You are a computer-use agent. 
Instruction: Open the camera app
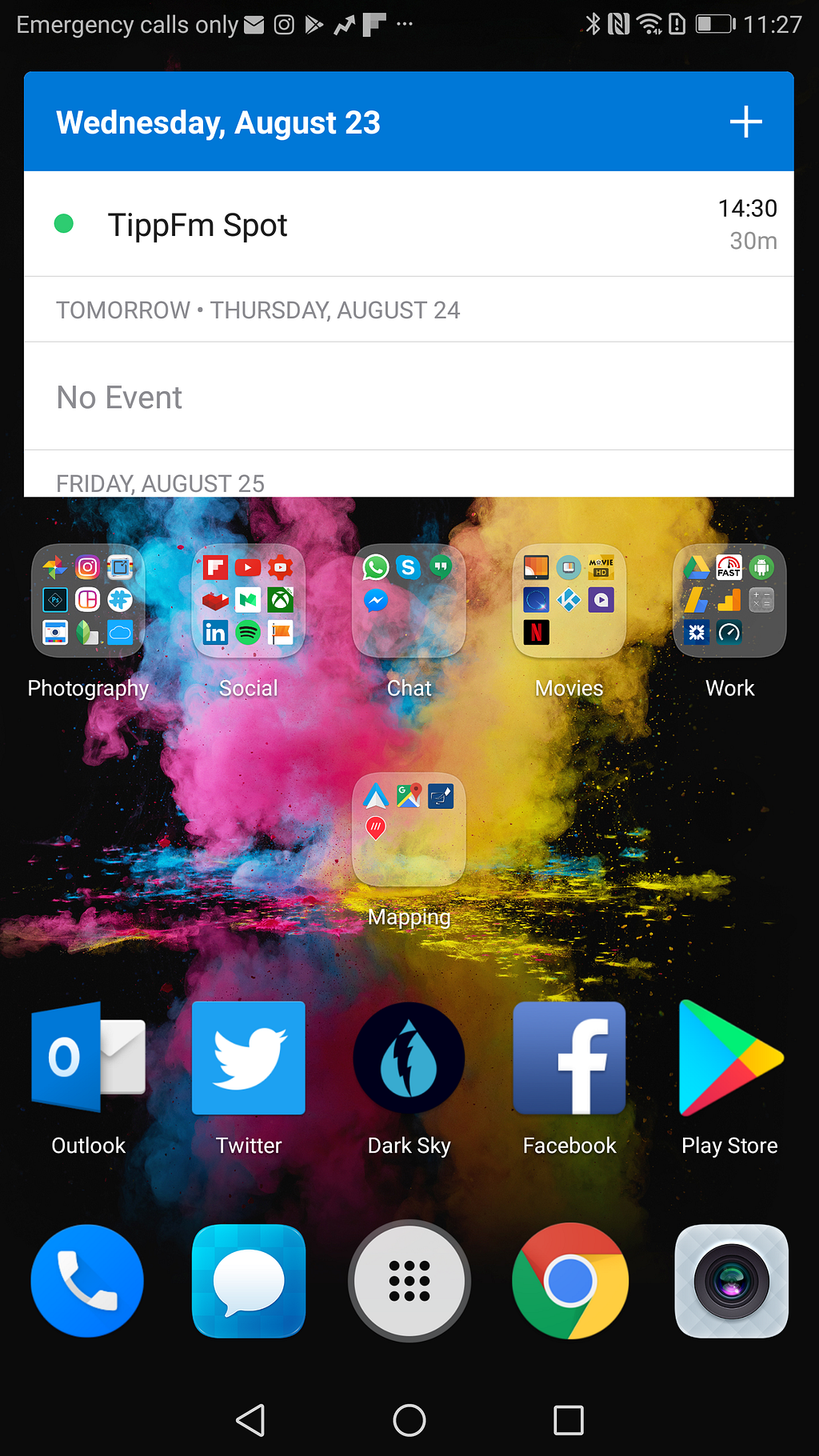click(x=730, y=1281)
